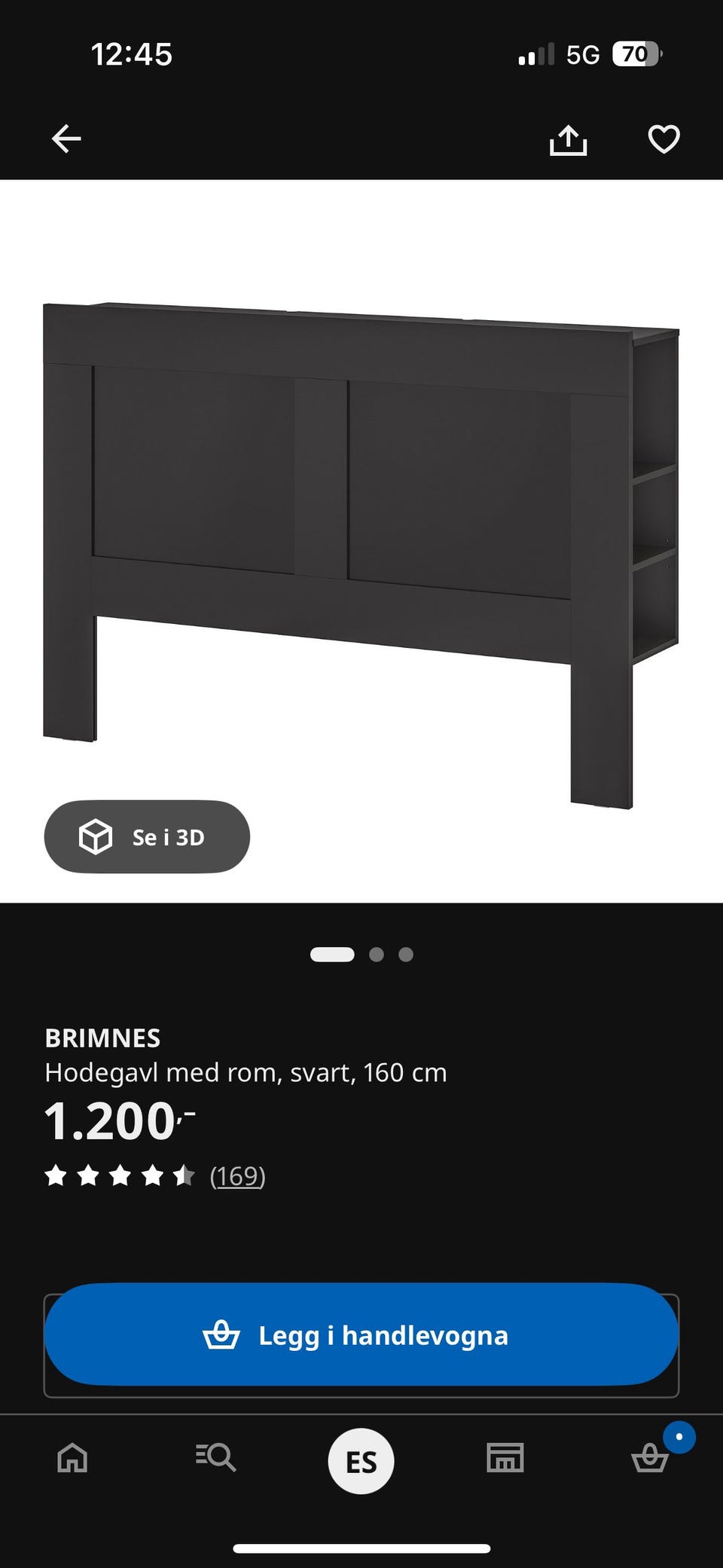Image resolution: width=723 pixels, height=1568 pixels.
Task: Open the Se i 3D view
Action: [x=147, y=836]
